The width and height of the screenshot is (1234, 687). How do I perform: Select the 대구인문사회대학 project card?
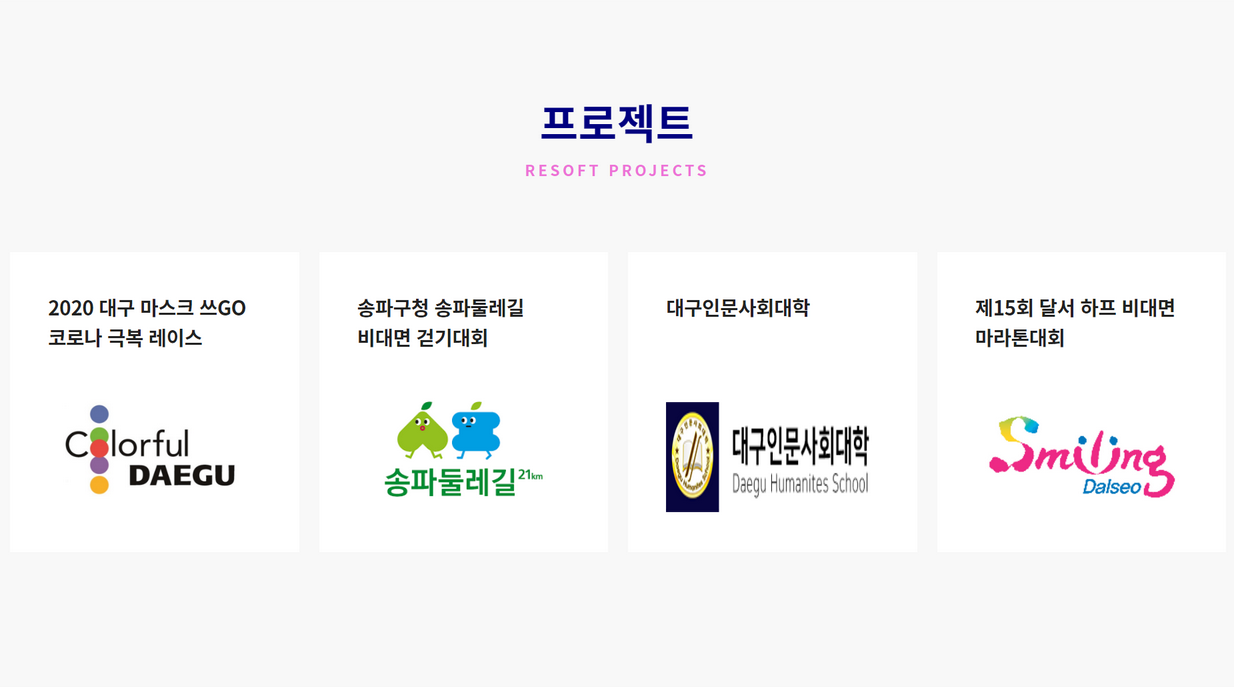tap(772, 401)
